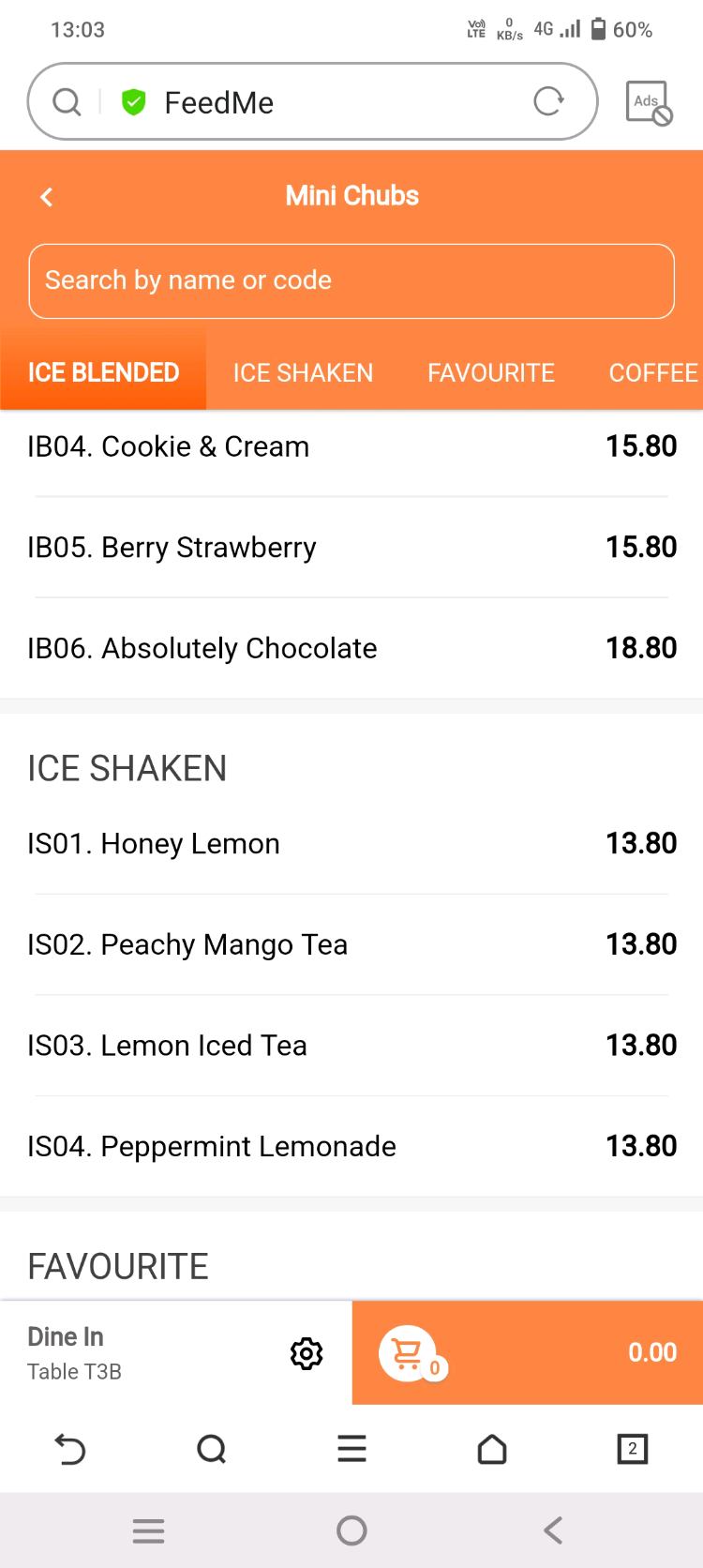703x1568 pixels.
Task: Focus the search by name or code field
Action: pyautogui.click(x=351, y=280)
